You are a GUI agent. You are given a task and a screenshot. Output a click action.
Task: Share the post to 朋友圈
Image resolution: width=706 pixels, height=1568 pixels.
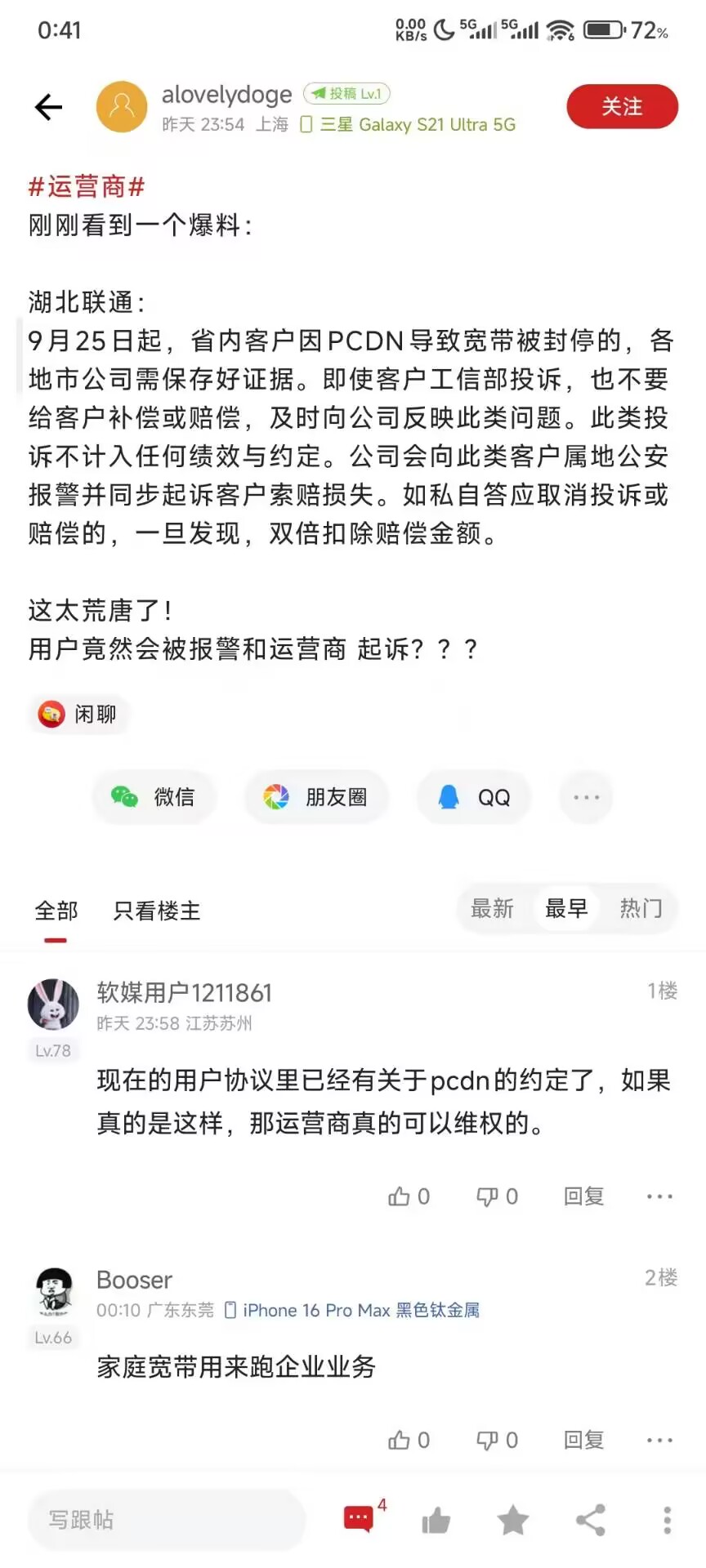(x=316, y=797)
